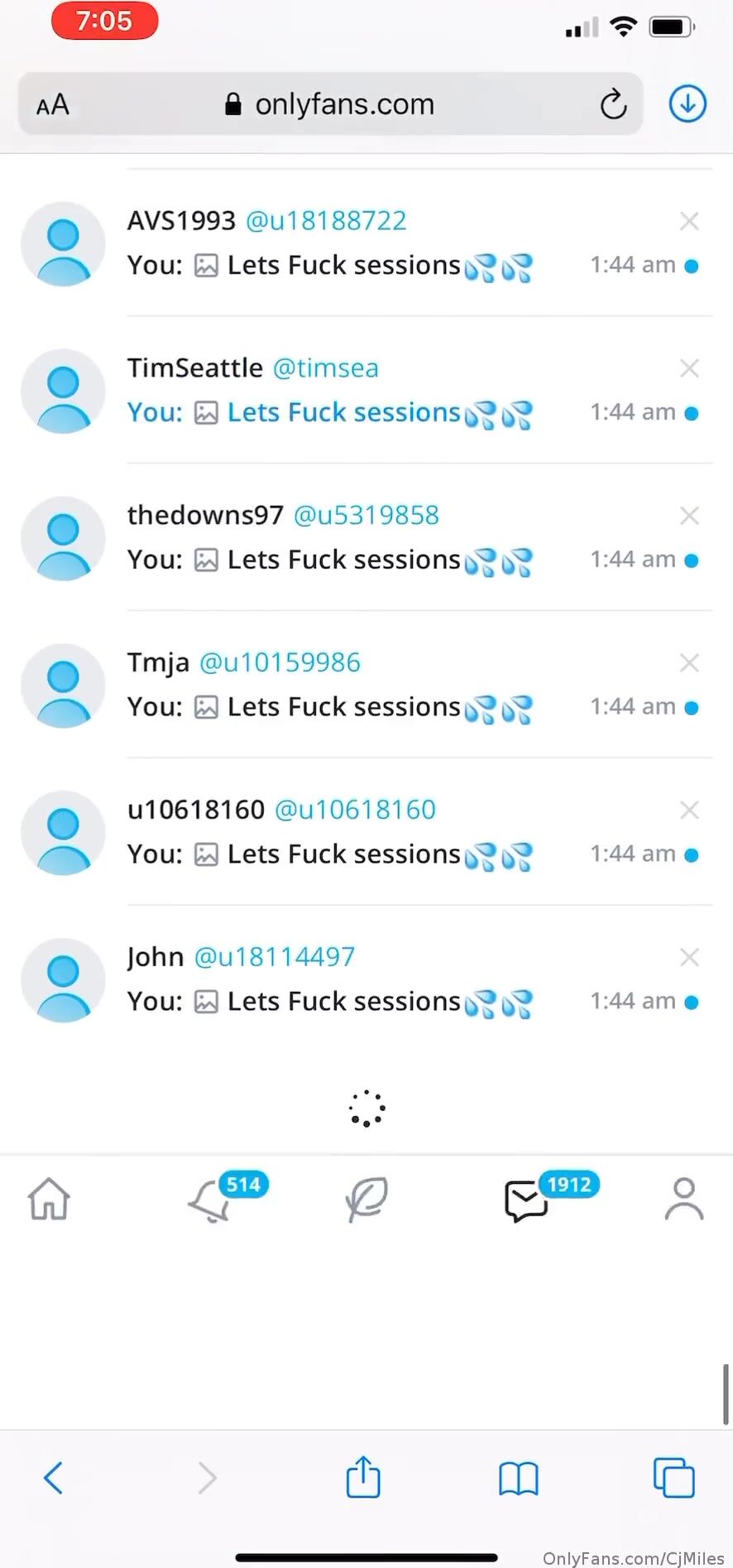733x1568 pixels.
Task: Show the open Safari tabs
Action: (673, 1478)
